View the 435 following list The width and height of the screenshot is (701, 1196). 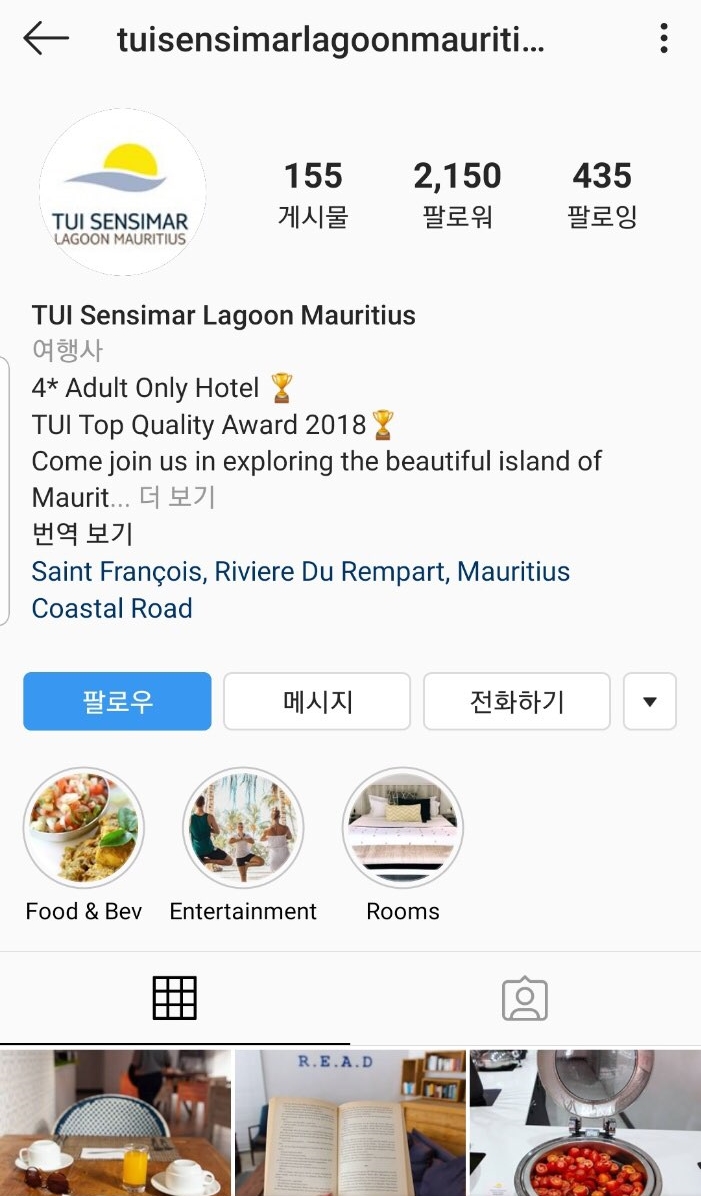[x=602, y=194]
